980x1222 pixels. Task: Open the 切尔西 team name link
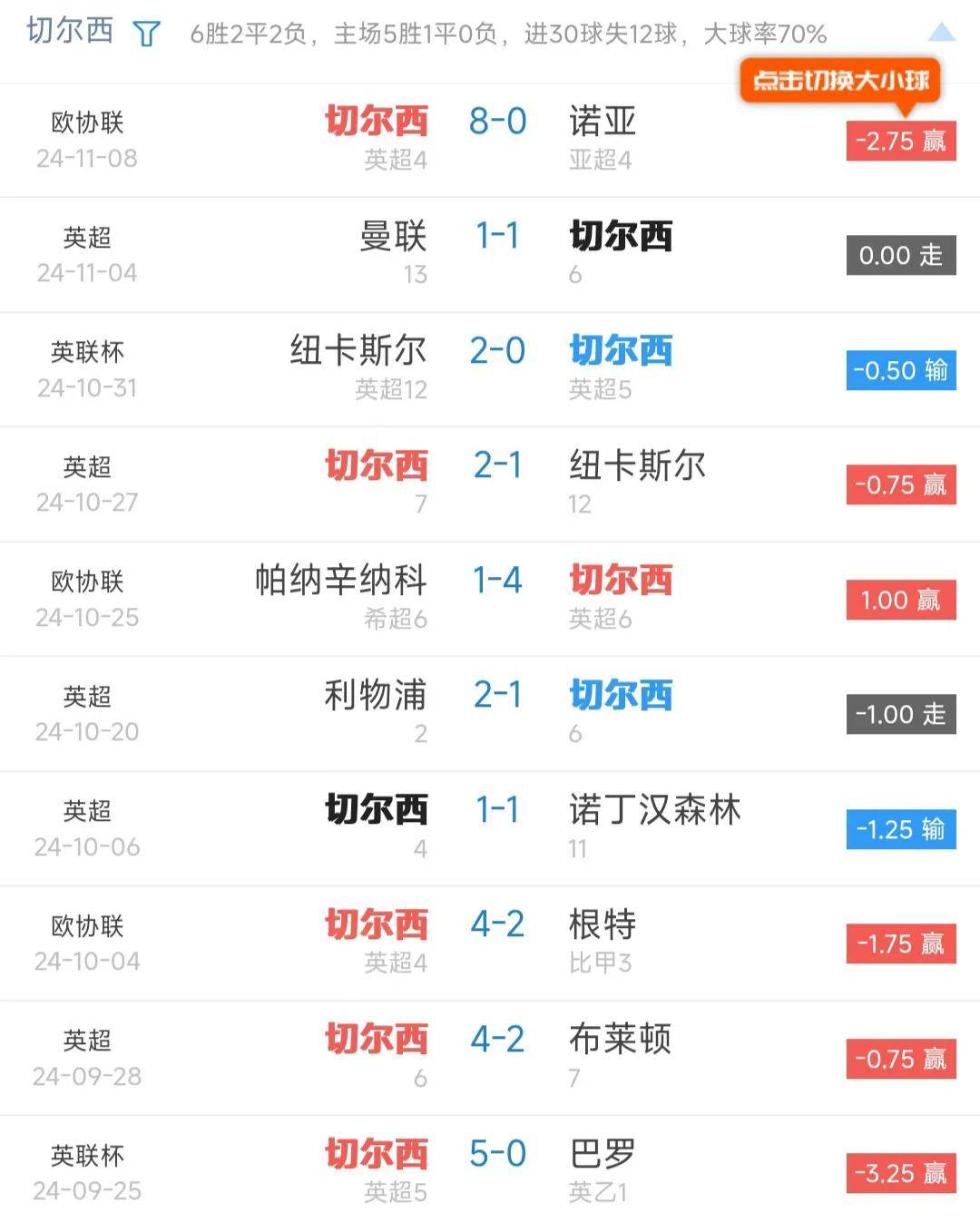pyautogui.click(x=68, y=32)
